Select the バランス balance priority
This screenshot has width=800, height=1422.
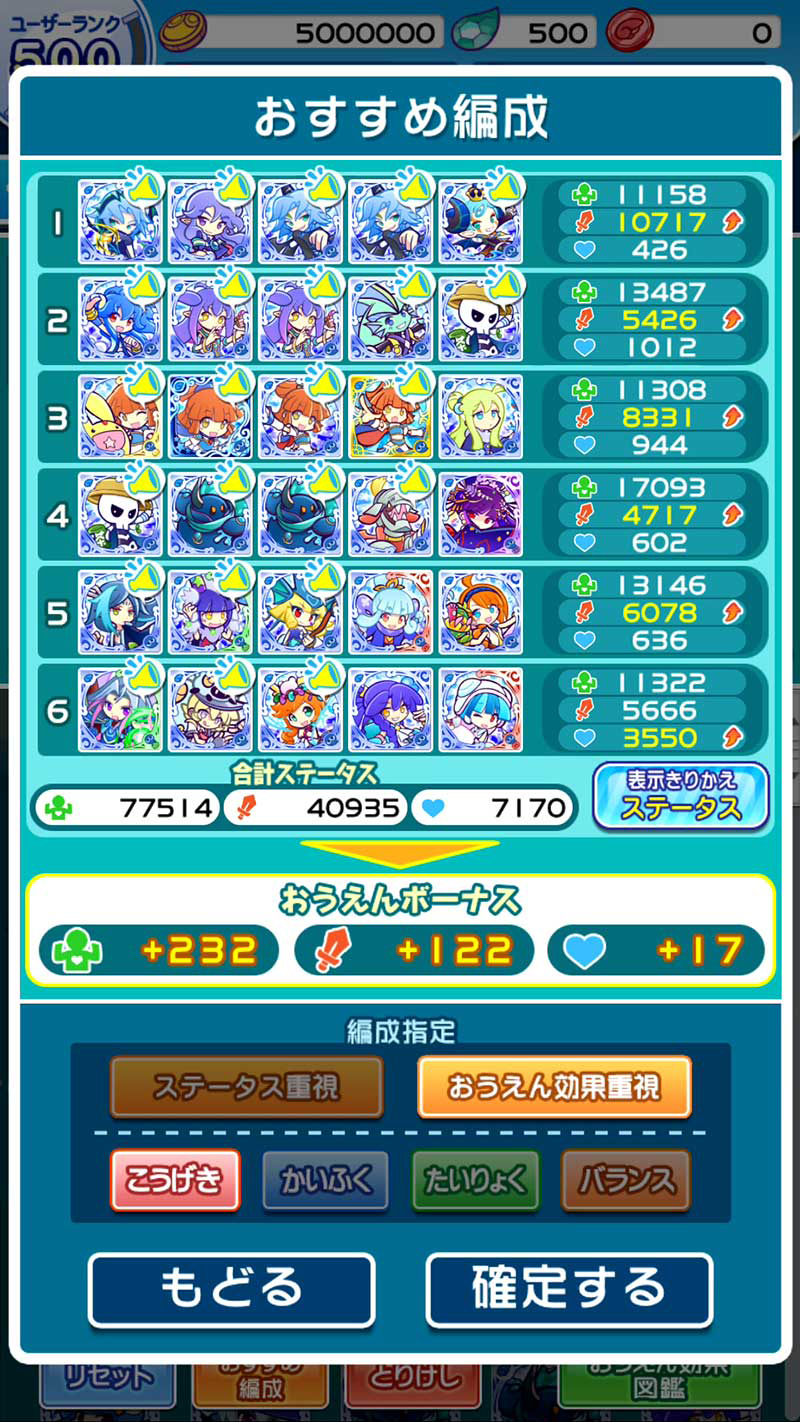click(626, 1181)
